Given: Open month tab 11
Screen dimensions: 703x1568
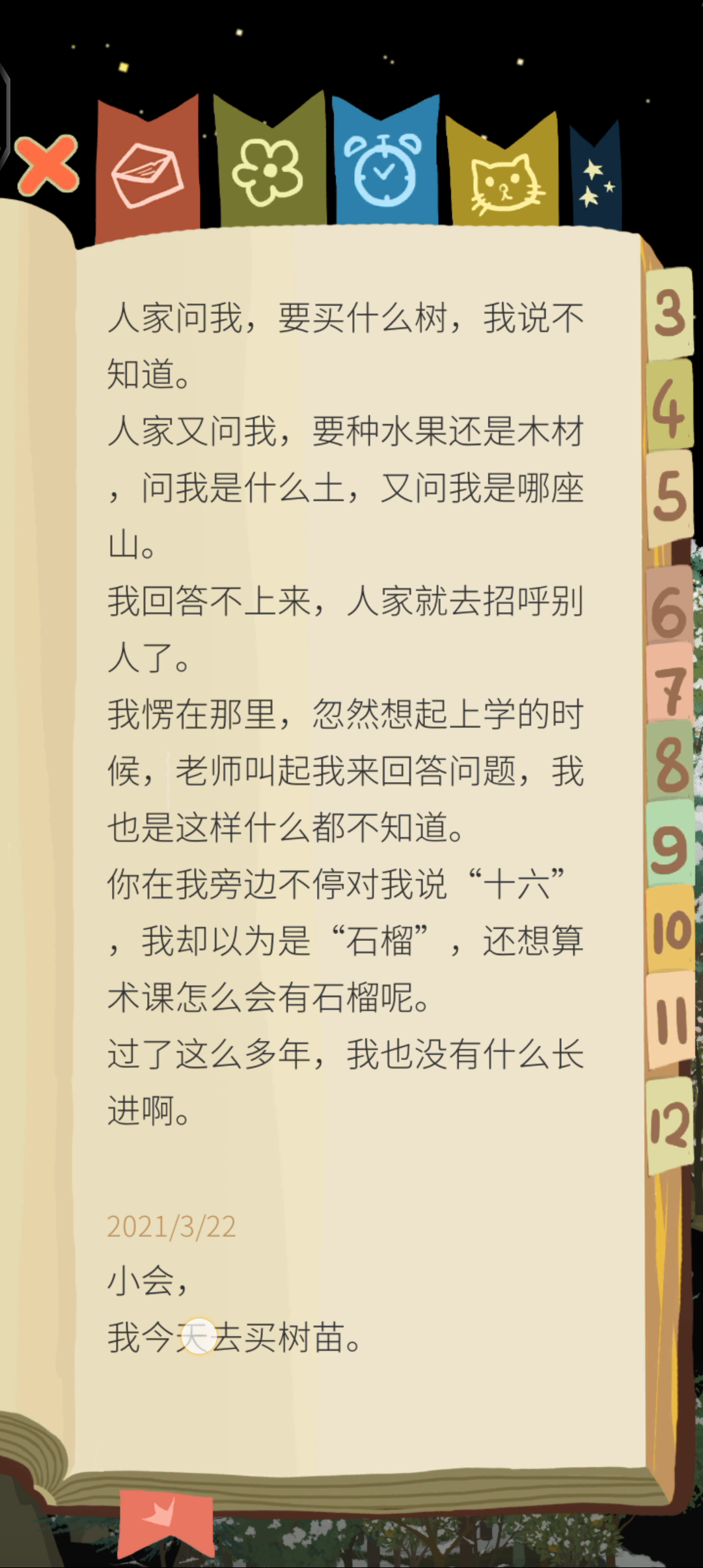Looking at the screenshot, I should pos(670,1019).
